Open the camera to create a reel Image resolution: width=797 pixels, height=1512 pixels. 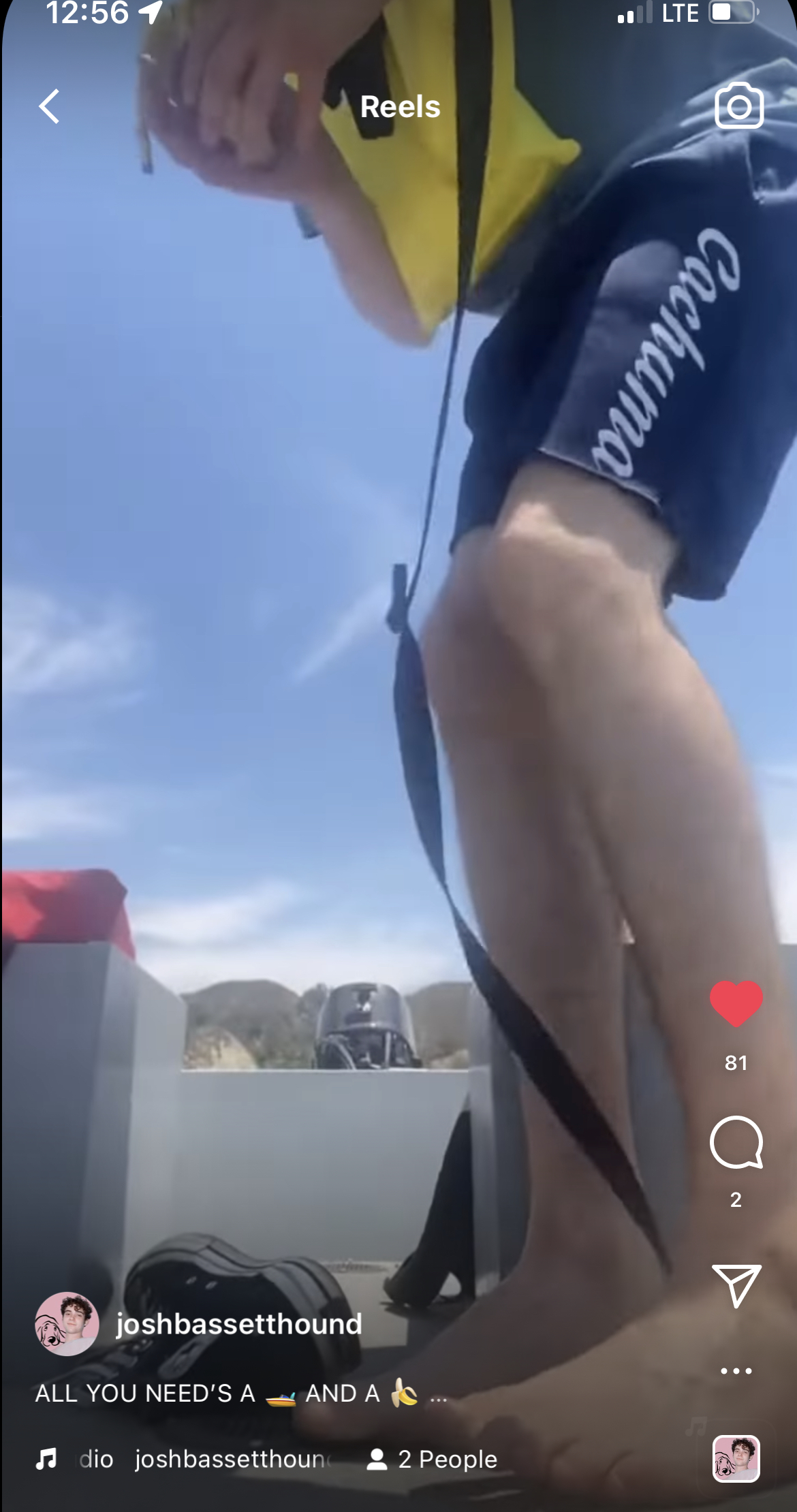[x=739, y=106]
